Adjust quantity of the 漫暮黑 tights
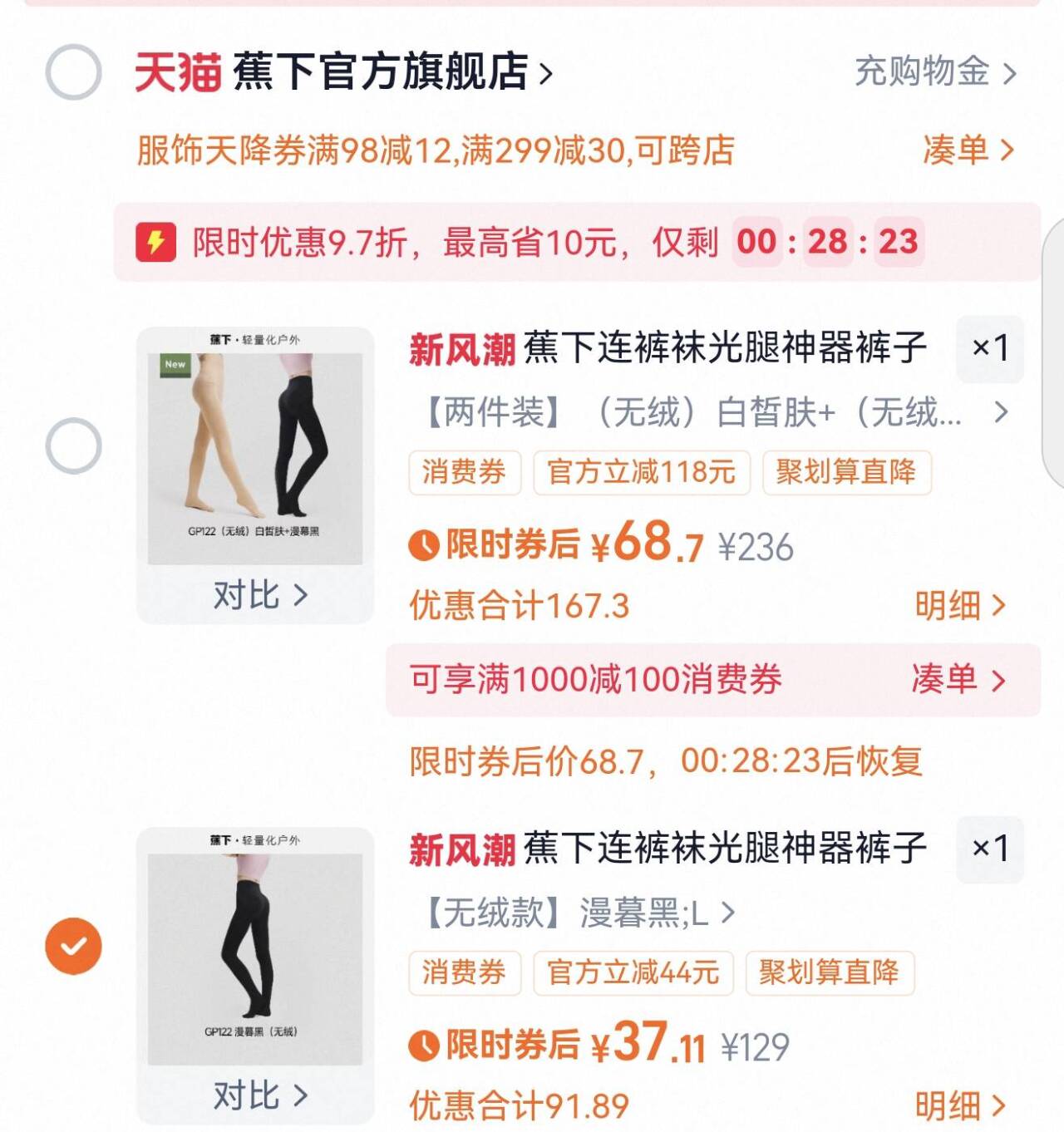Image resolution: width=1064 pixels, height=1132 pixels. point(989,849)
